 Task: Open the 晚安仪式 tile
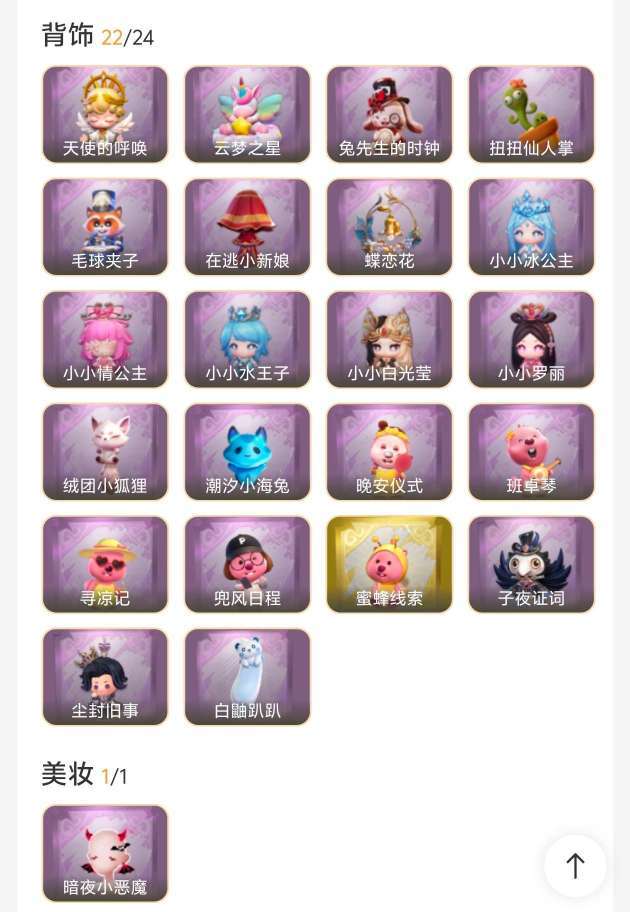tap(389, 452)
